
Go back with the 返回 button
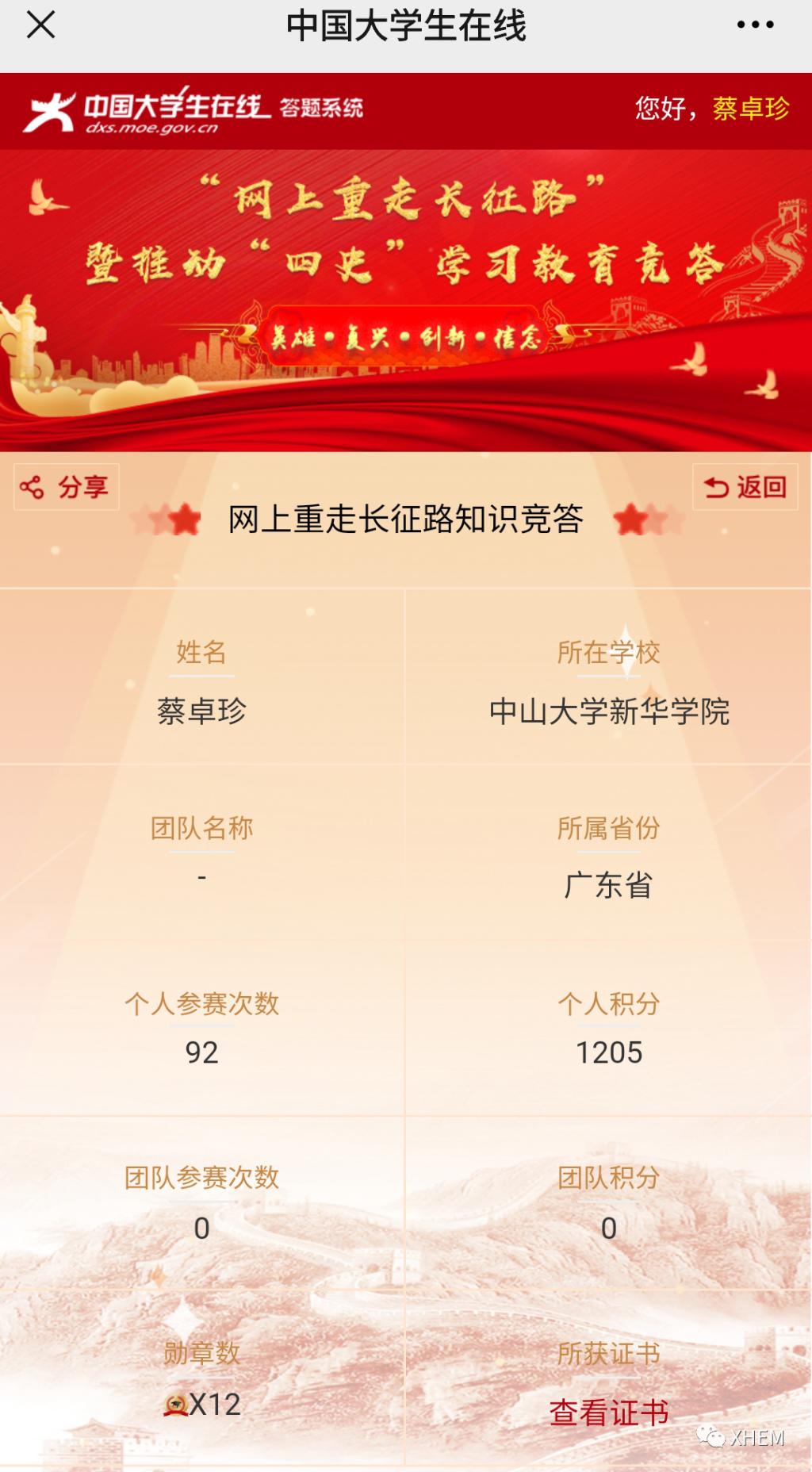click(x=745, y=486)
